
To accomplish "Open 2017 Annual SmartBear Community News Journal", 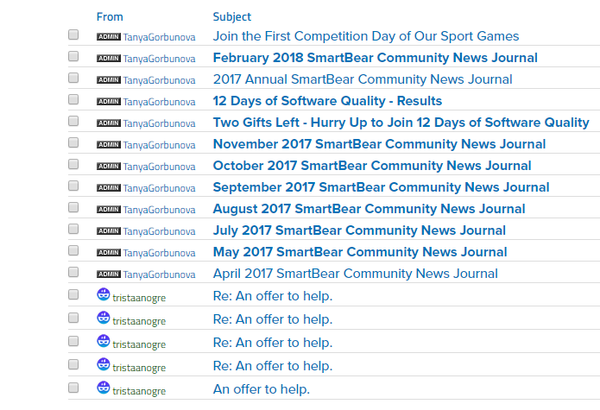I will tap(362, 79).
